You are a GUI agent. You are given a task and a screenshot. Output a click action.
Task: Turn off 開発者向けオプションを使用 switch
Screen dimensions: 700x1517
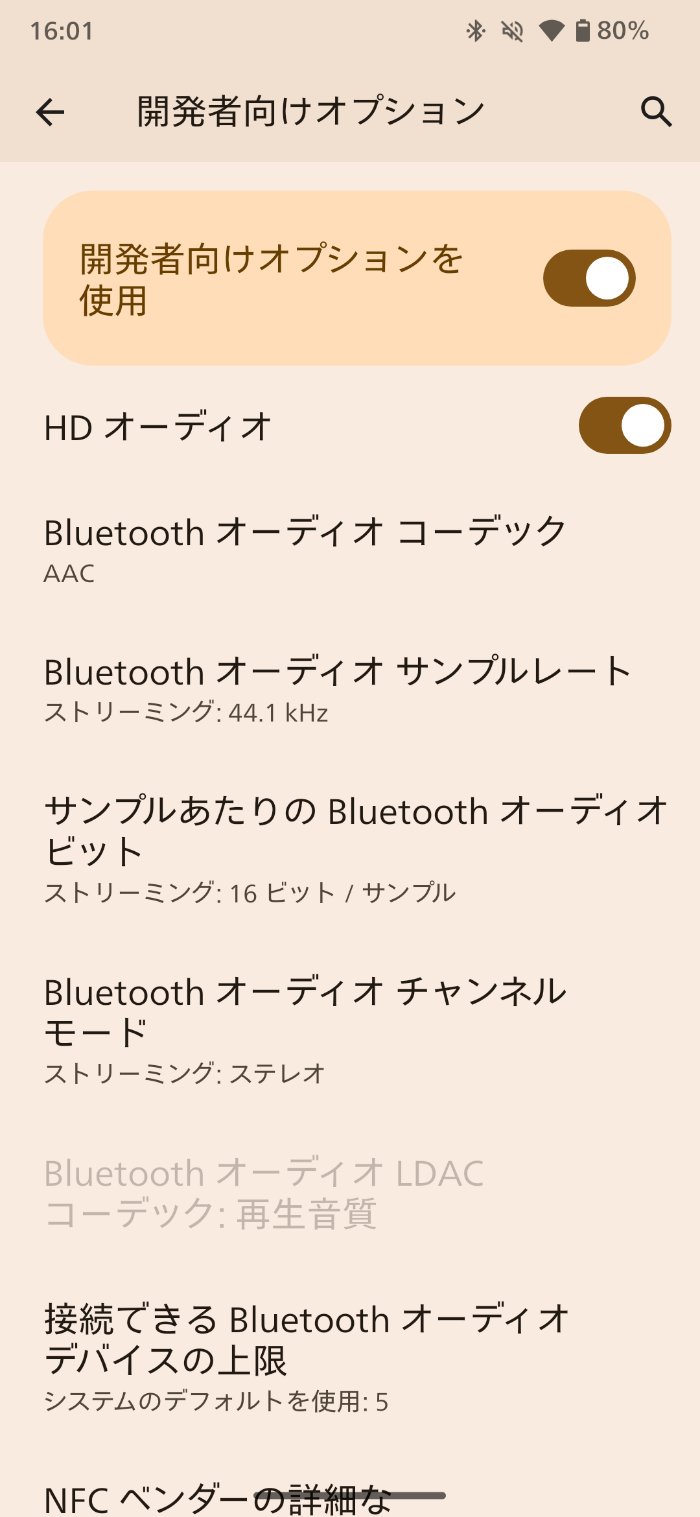(x=589, y=278)
